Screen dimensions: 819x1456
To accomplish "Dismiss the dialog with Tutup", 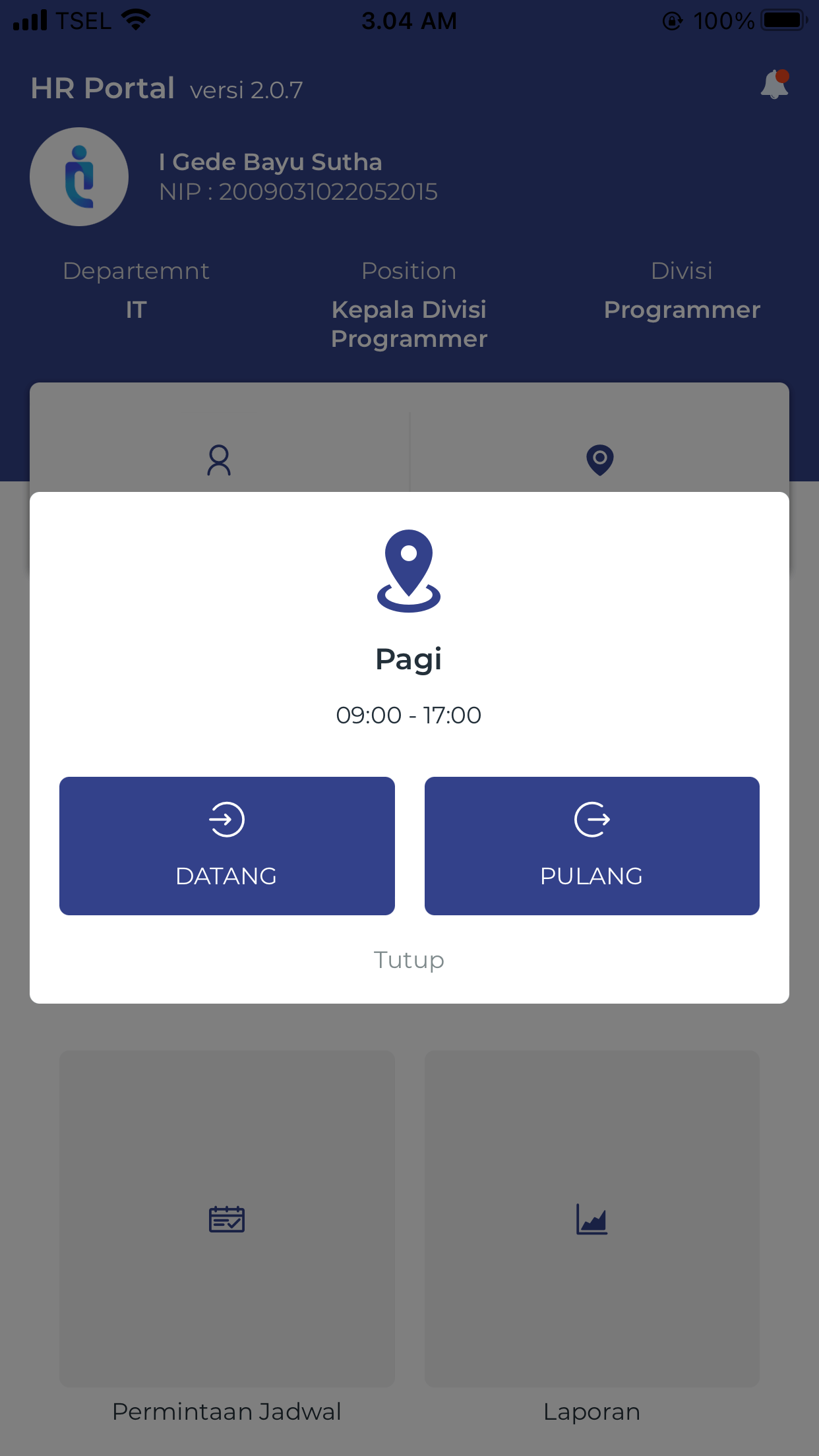I will coord(409,959).
